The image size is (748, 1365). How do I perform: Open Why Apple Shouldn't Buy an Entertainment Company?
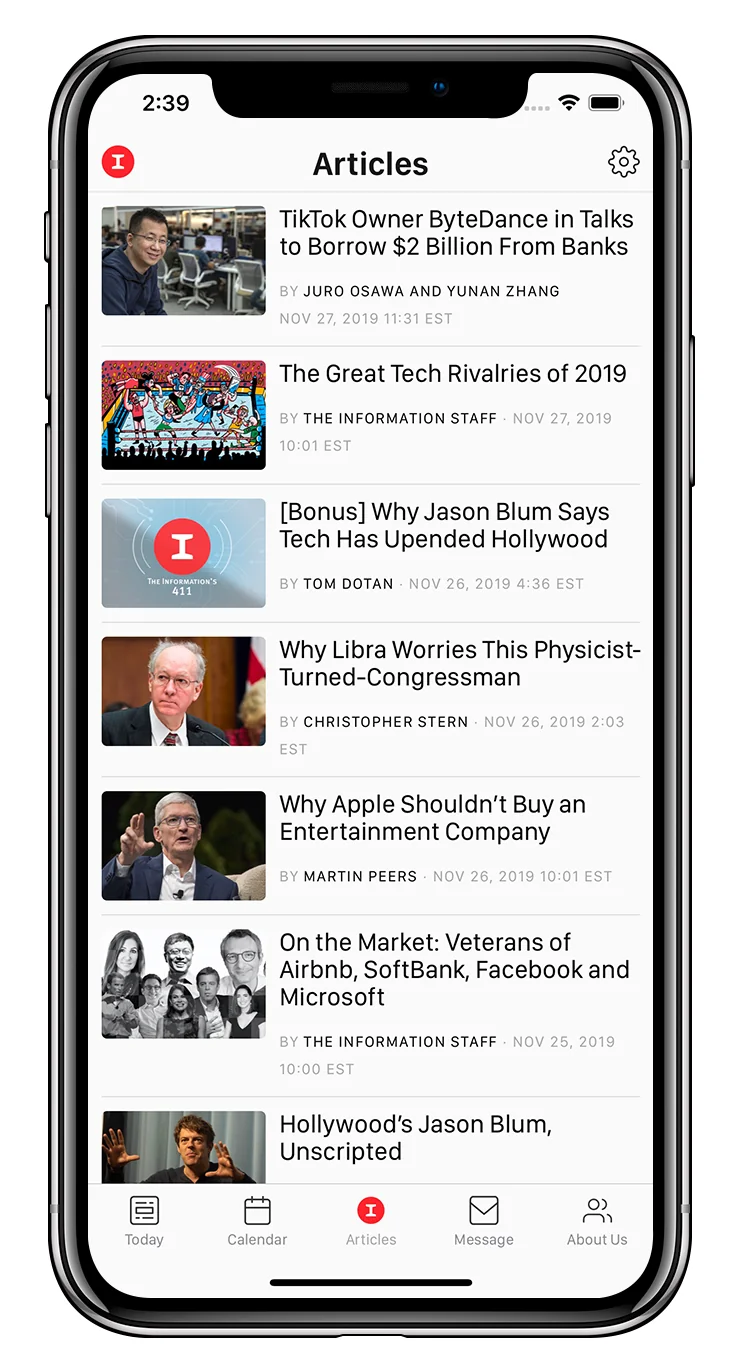point(432,818)
